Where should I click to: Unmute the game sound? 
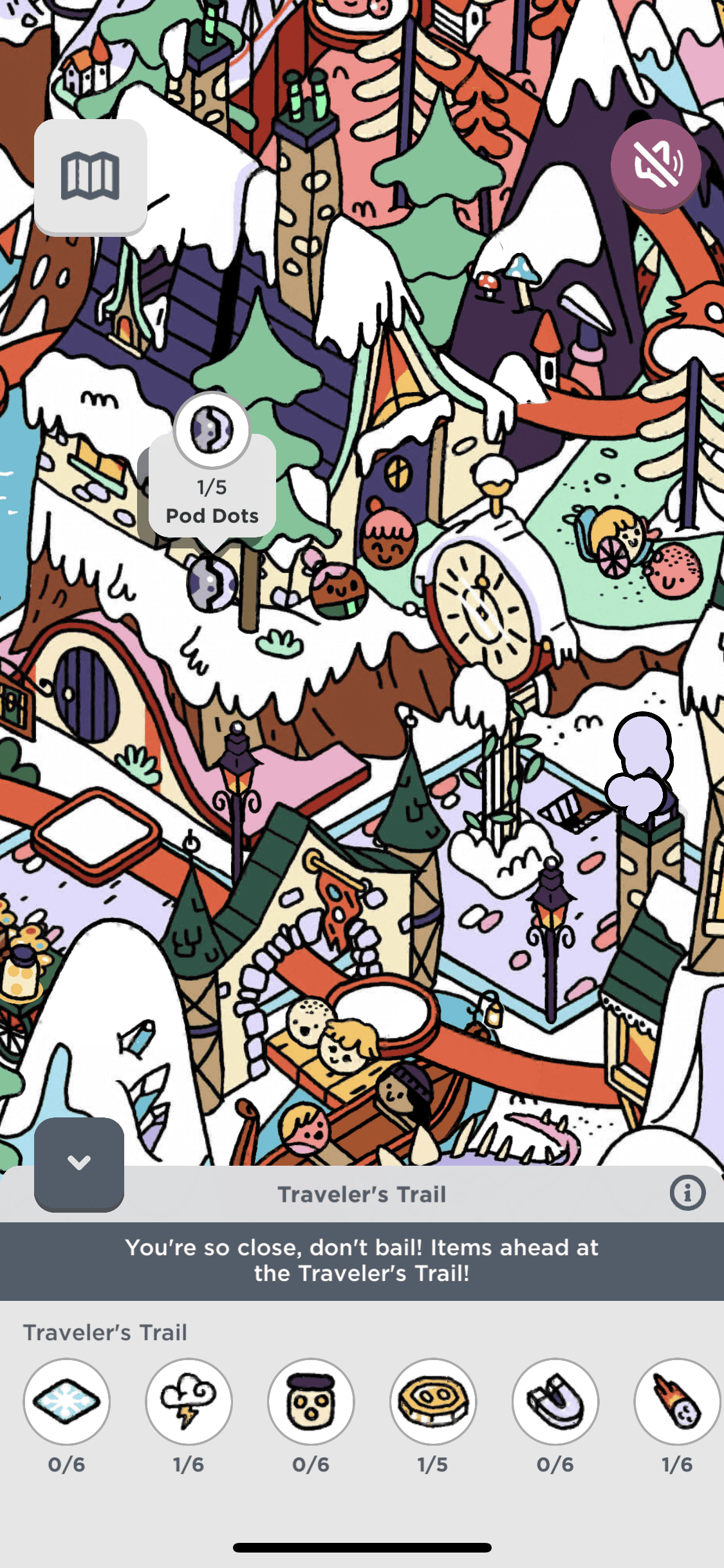click(x=656, y=165)
